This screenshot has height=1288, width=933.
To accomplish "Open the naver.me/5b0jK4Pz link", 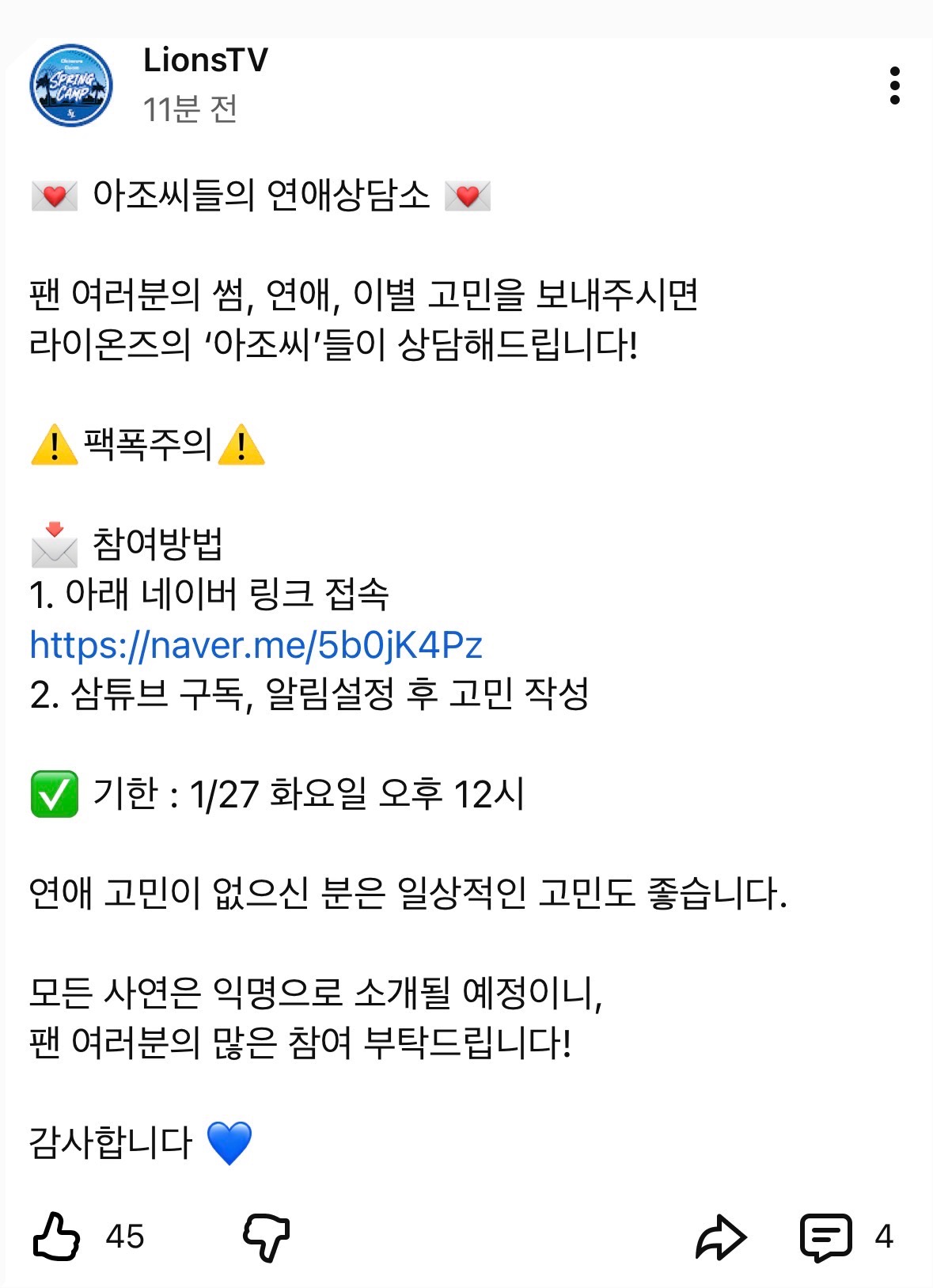I will 256,644.
